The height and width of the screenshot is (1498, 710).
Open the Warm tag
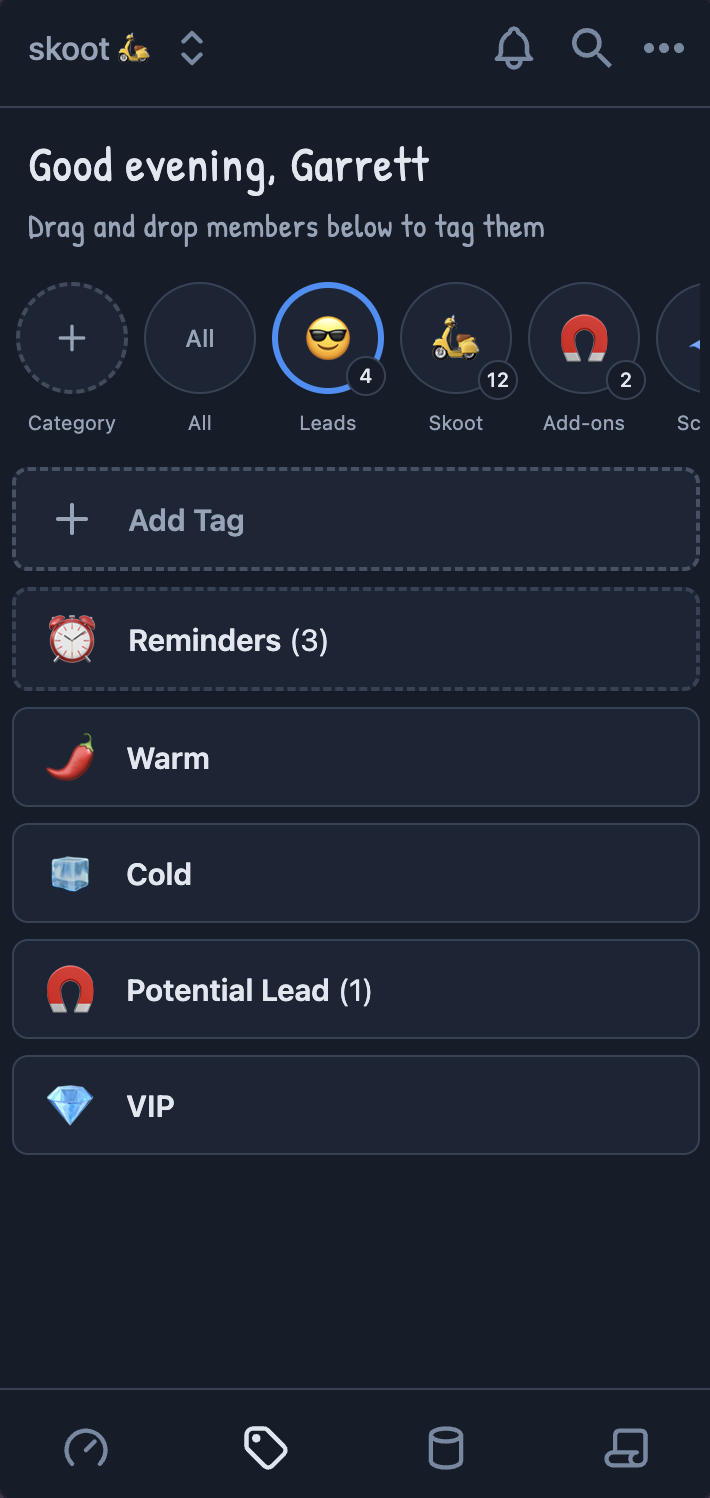coord(355,758)
